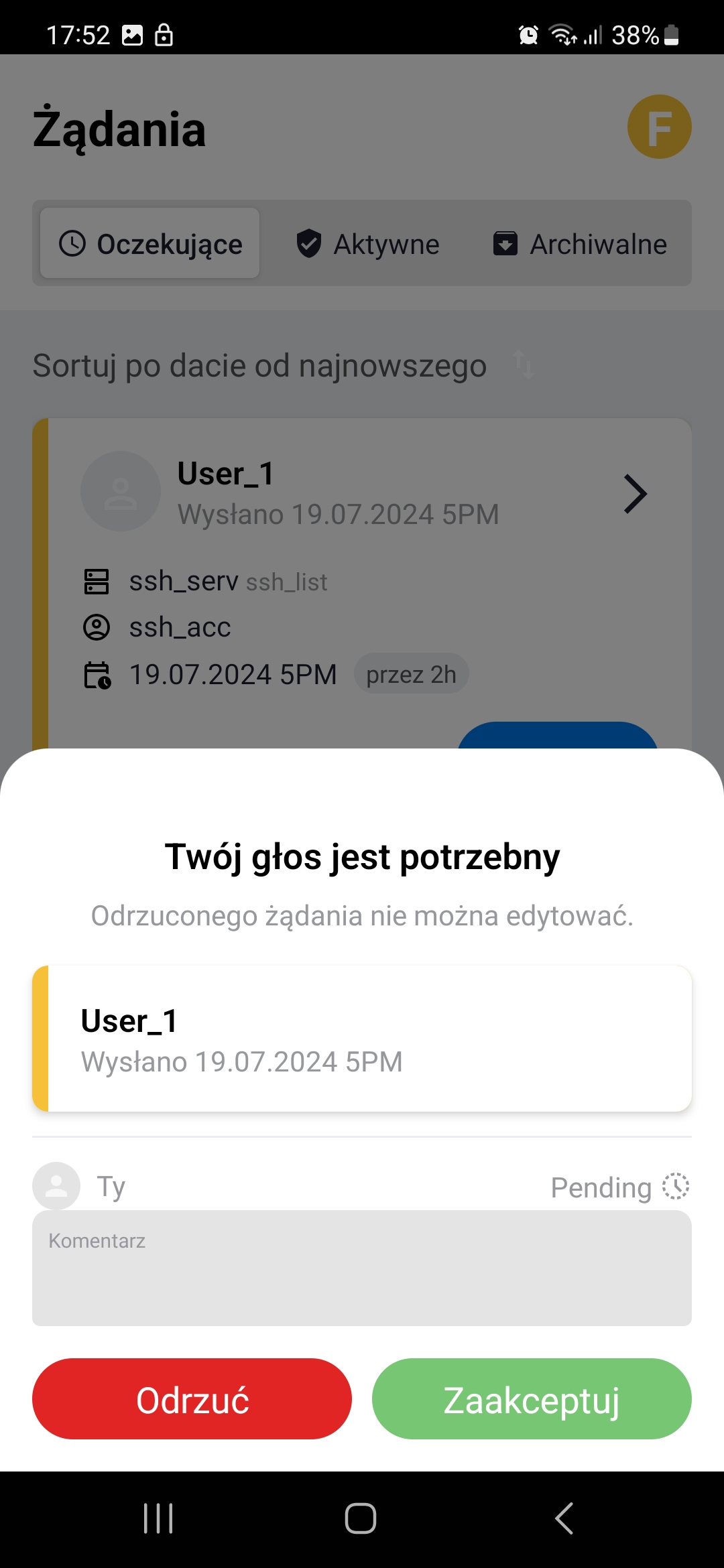
Task: Tap Odrzuć to reject the request
Action: tap(192, 1398)
